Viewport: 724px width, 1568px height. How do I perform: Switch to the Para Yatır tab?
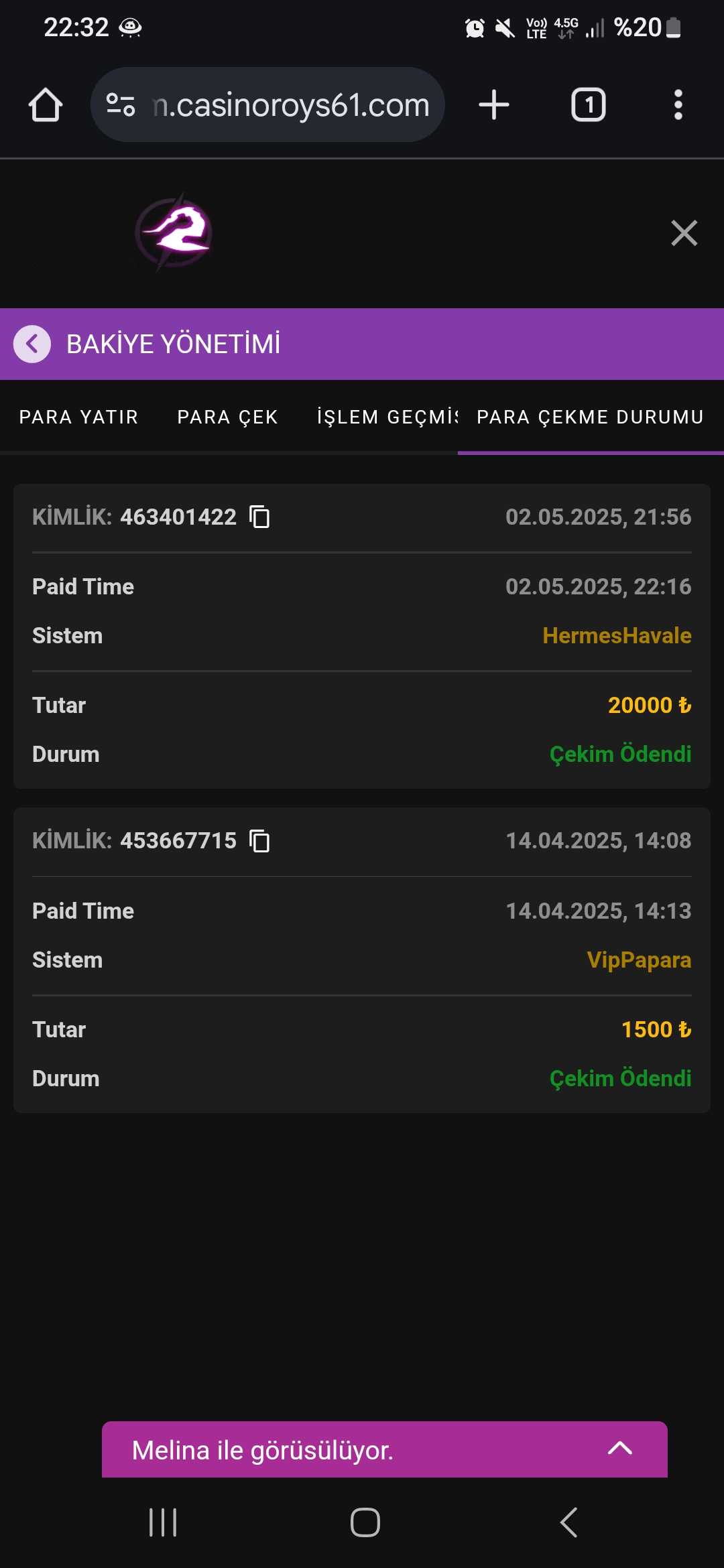tap(78, 417)
